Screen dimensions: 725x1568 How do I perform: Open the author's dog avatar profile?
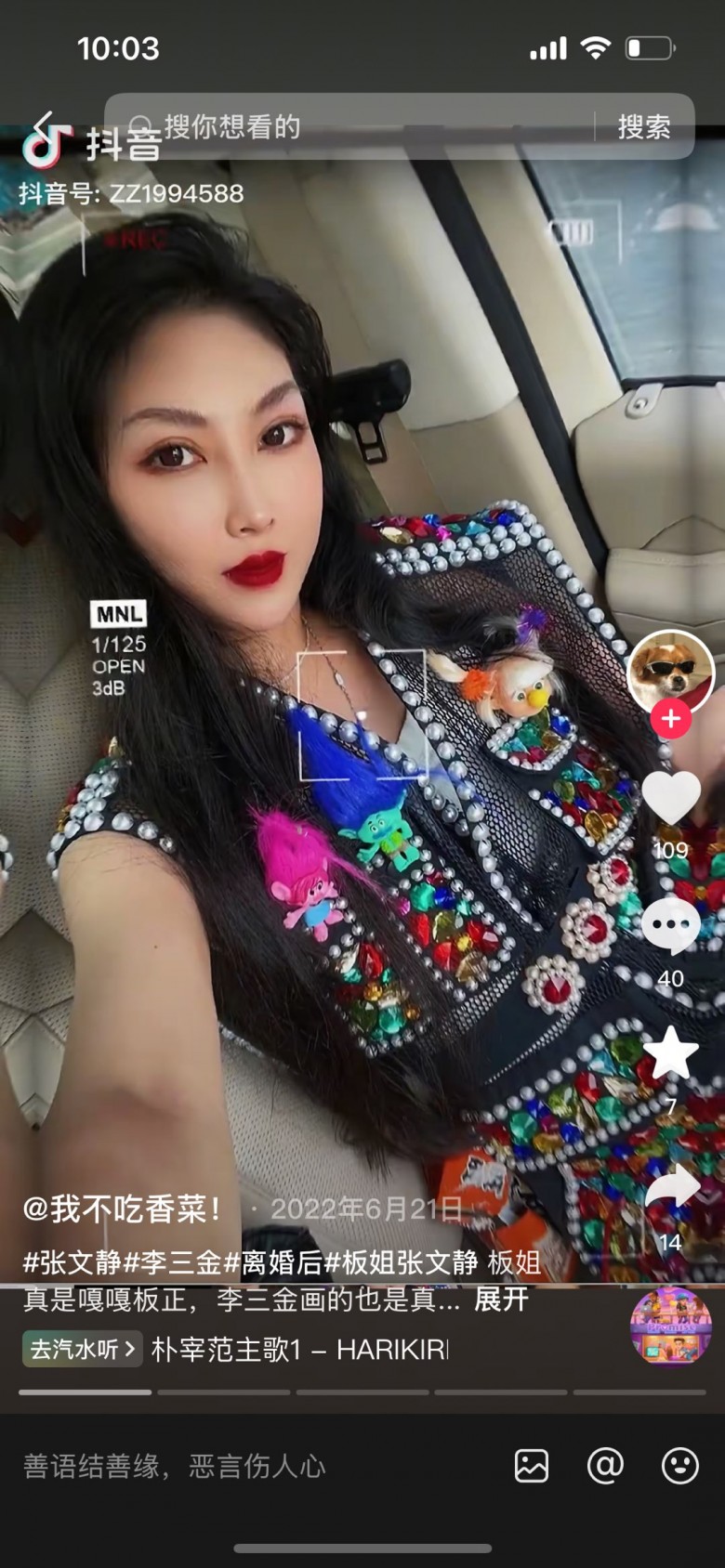pos(670,673)
